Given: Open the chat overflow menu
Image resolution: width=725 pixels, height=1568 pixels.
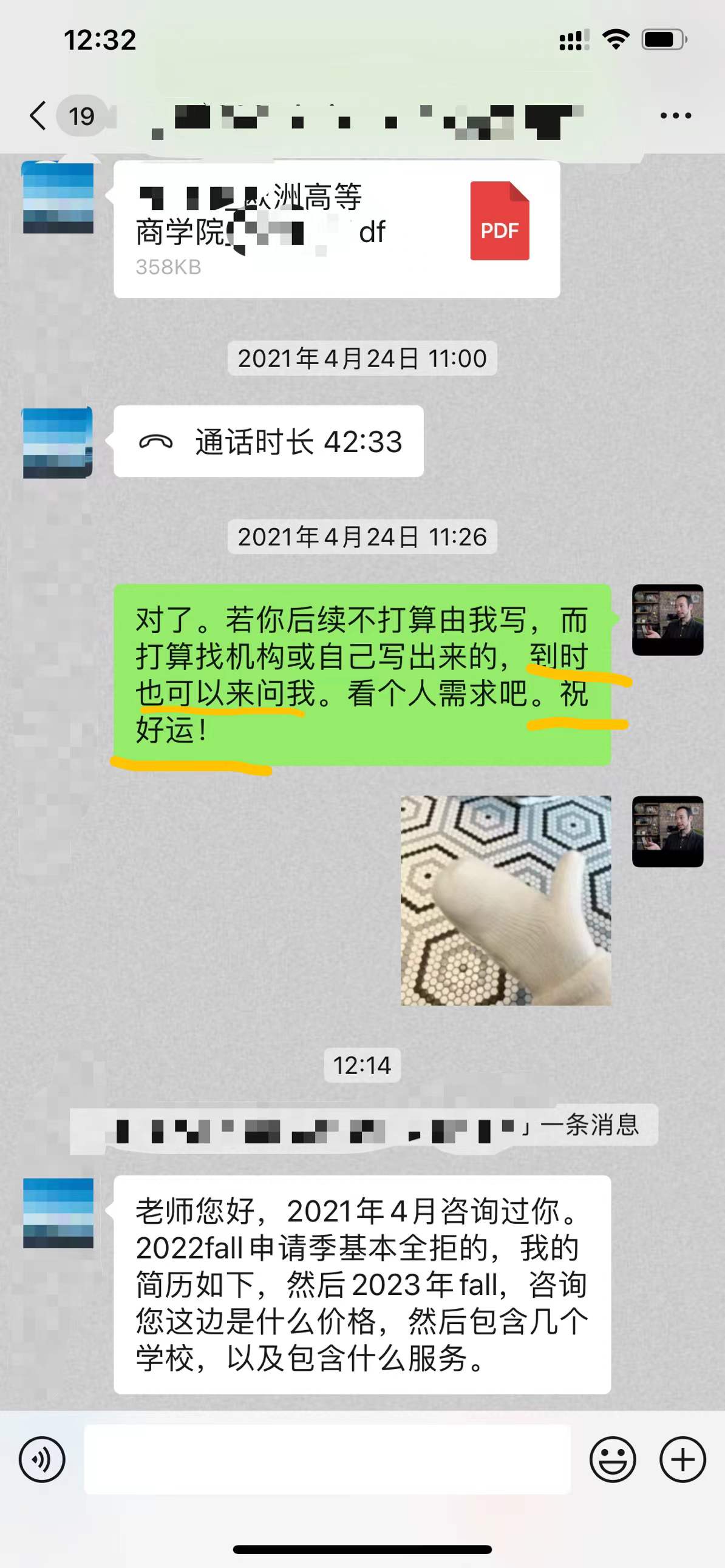Looking at the screenshot, I should [676, 116].
